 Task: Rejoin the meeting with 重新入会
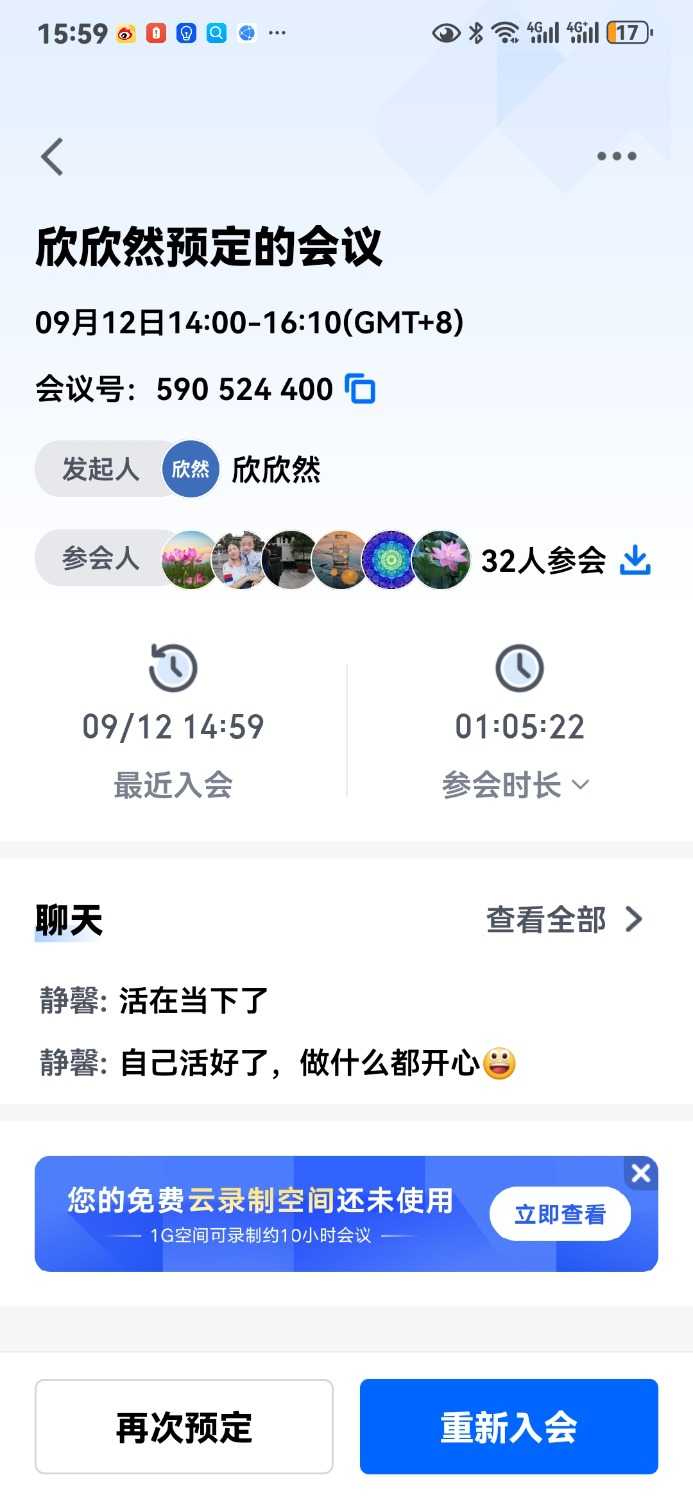tap(509, 1427)
